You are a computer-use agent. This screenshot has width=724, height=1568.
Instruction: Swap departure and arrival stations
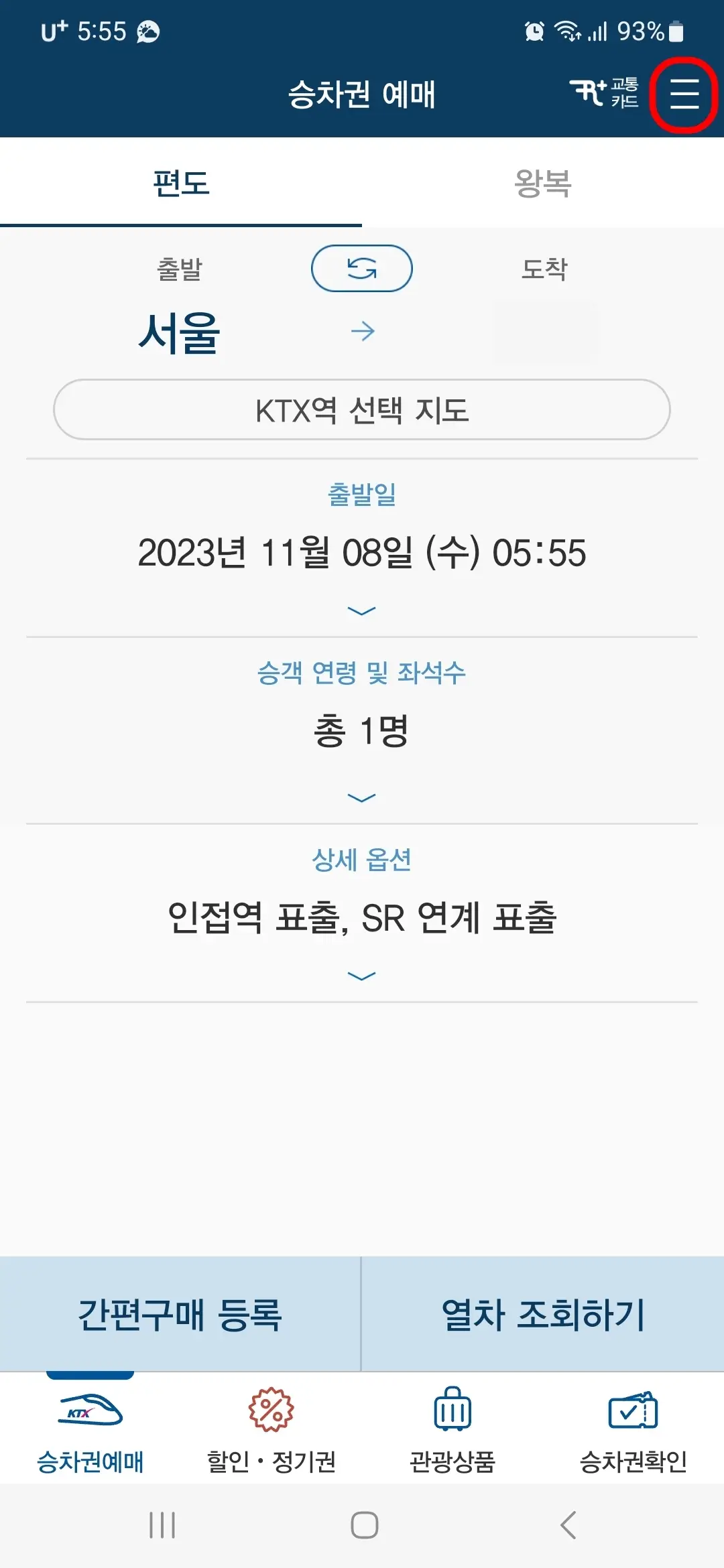(x=362, y=269)
